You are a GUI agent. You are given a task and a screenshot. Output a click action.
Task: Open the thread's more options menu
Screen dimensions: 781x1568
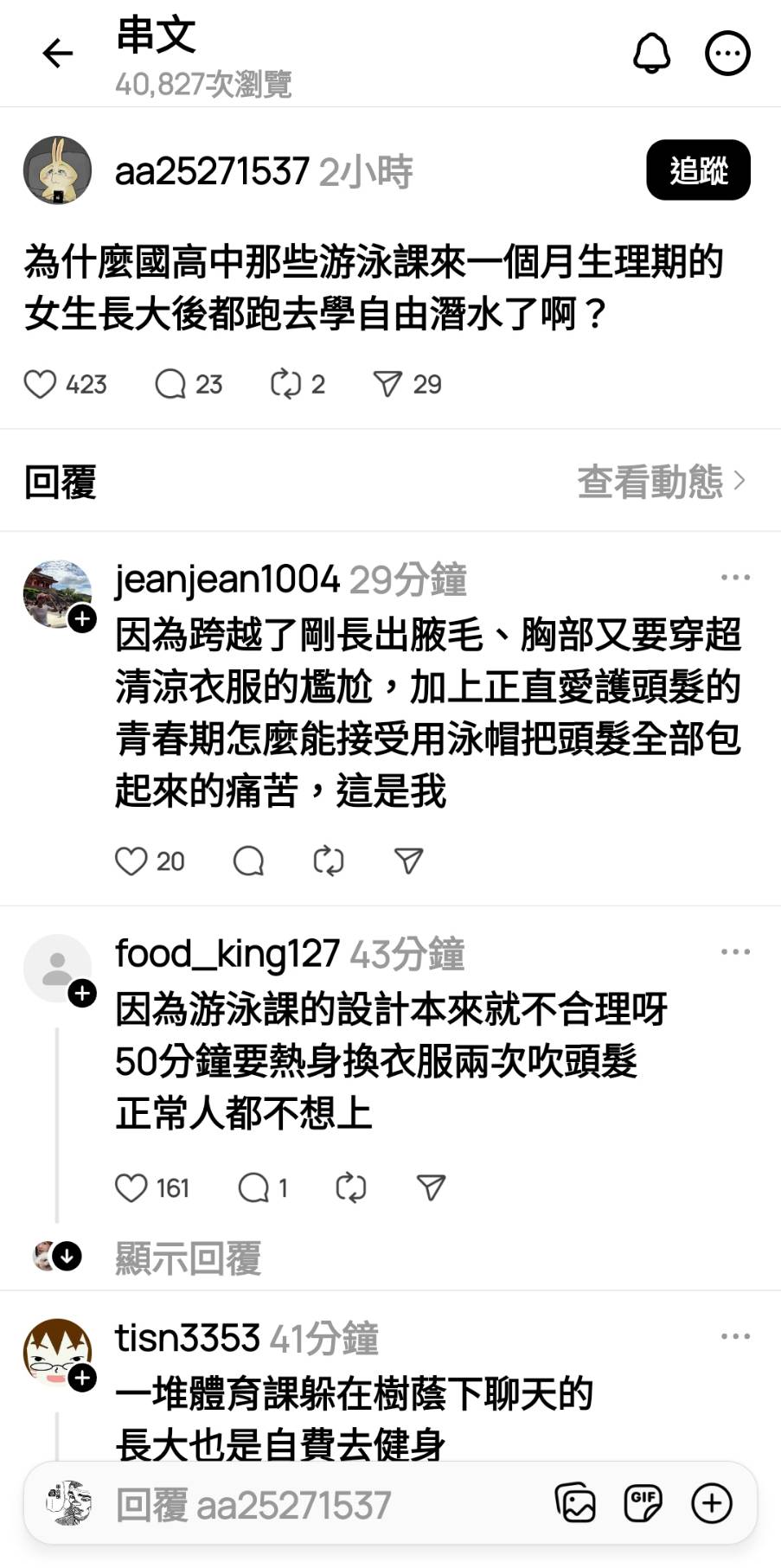pos(727,54)
